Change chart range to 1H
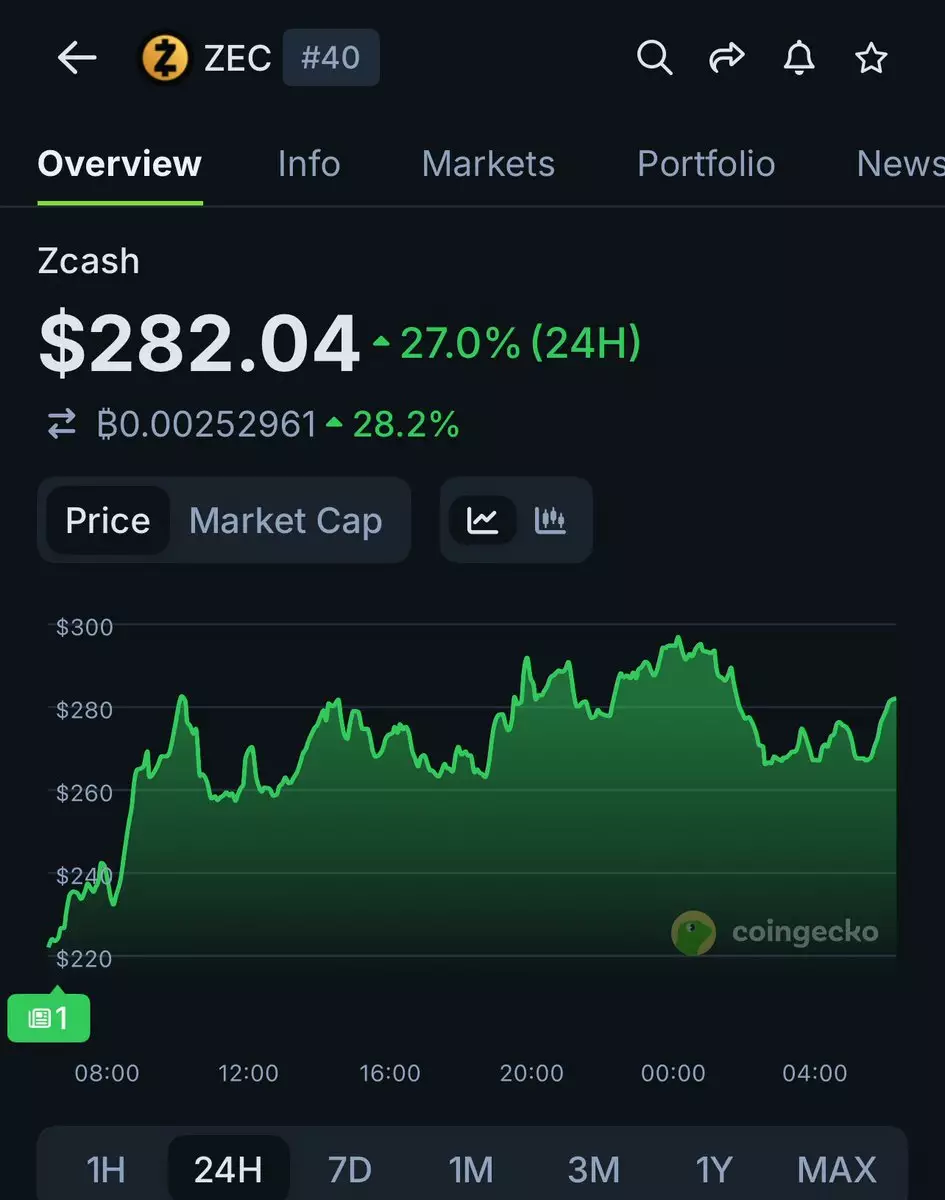945x1200 pixels. coord(105,1169)
